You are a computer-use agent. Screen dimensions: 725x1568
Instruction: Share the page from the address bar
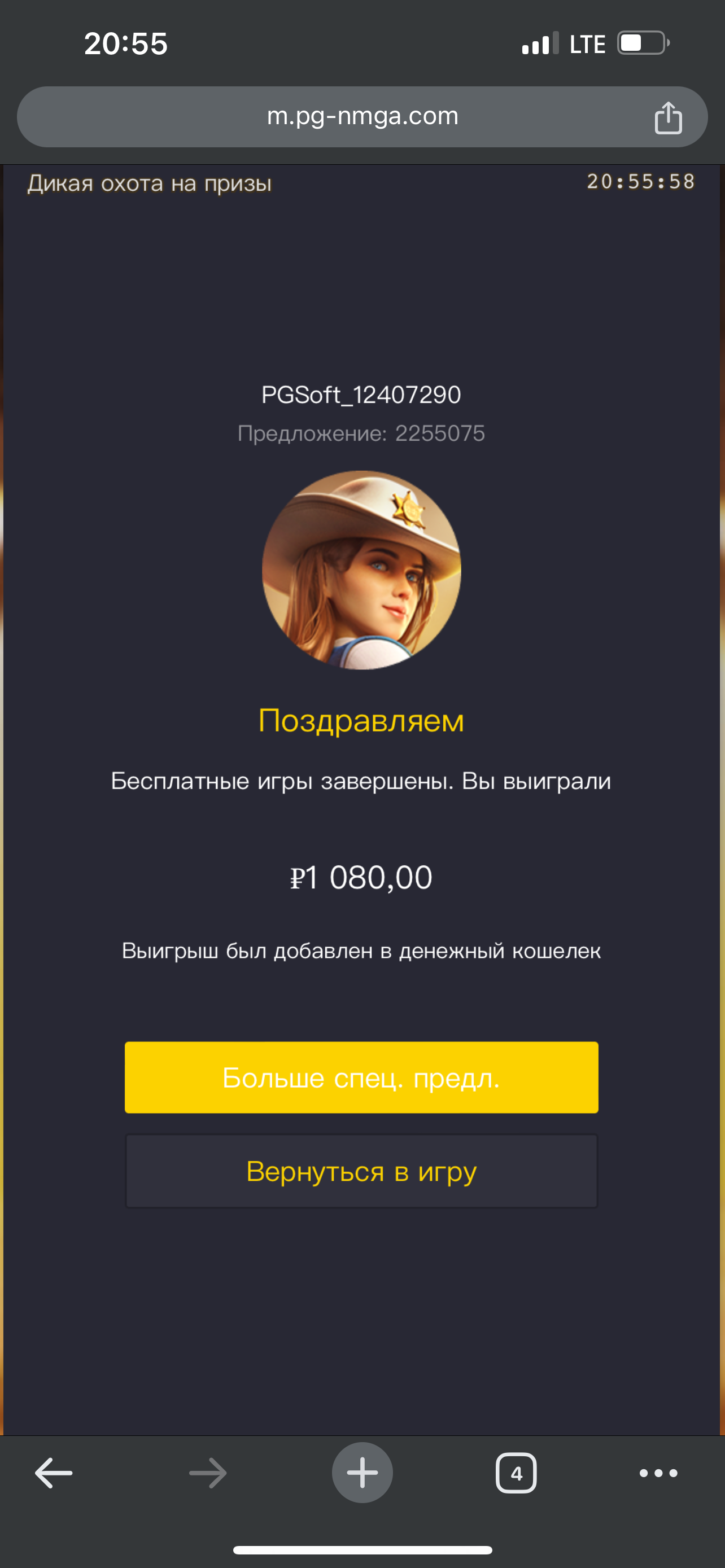[668, 117]
